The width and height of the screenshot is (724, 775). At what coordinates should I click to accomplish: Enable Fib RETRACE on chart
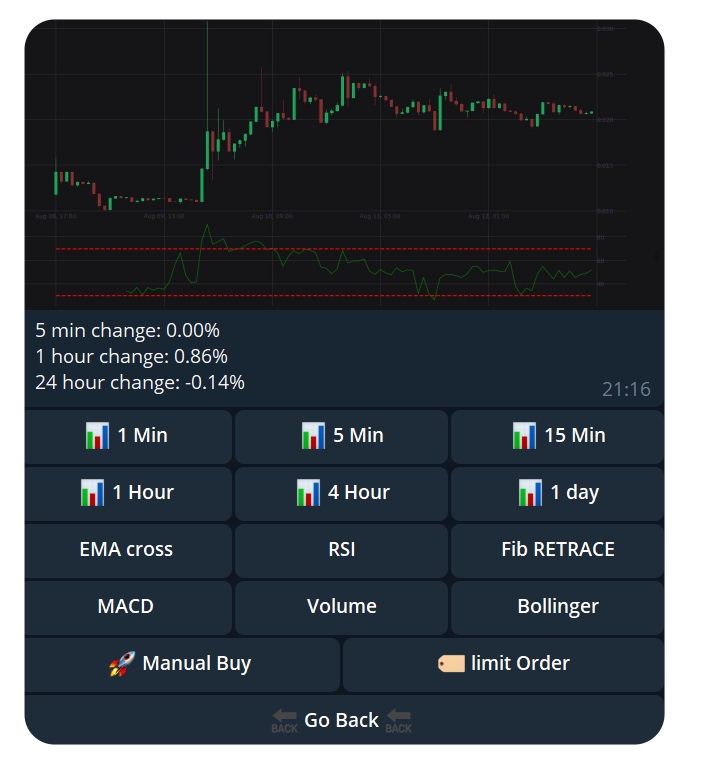click(x=558, y=550)
